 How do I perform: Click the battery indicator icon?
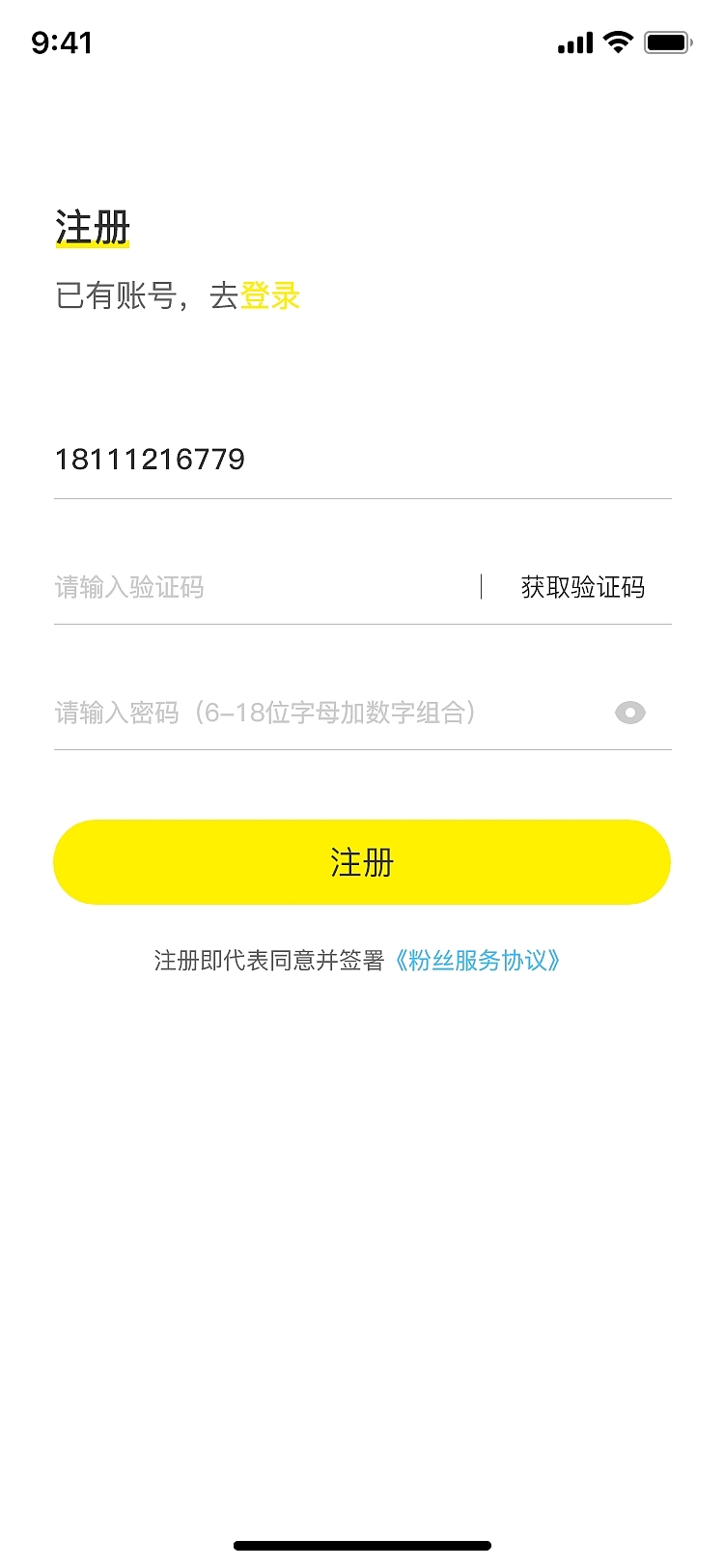click(x=667, y=42)
